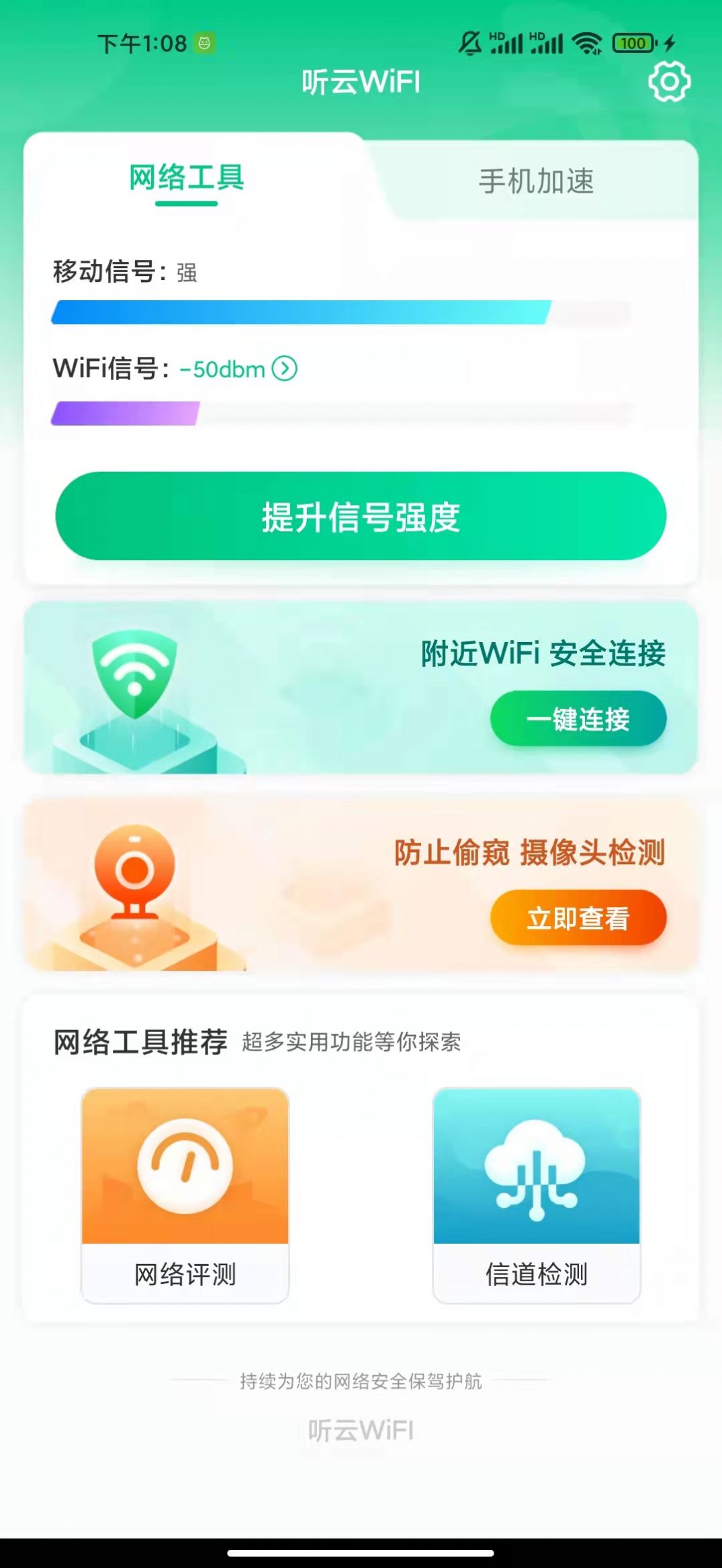Tap the battery indicator in status bar
This screenshot has height=1568, width=722.
pyautogui.click(x=630, y=42)
